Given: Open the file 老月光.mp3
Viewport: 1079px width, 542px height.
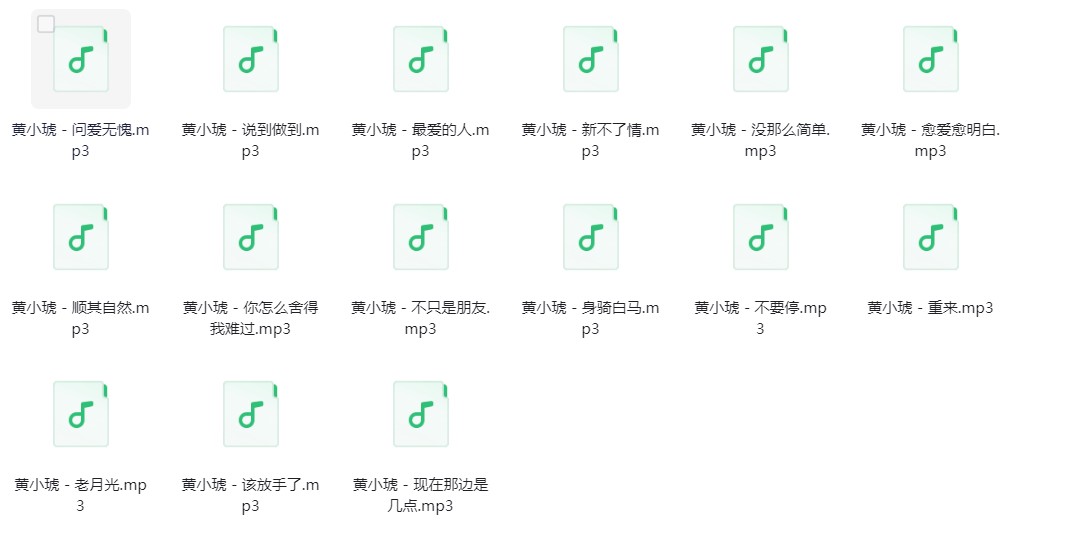Looking at the screenshot, I should click(x=81, y=414).
